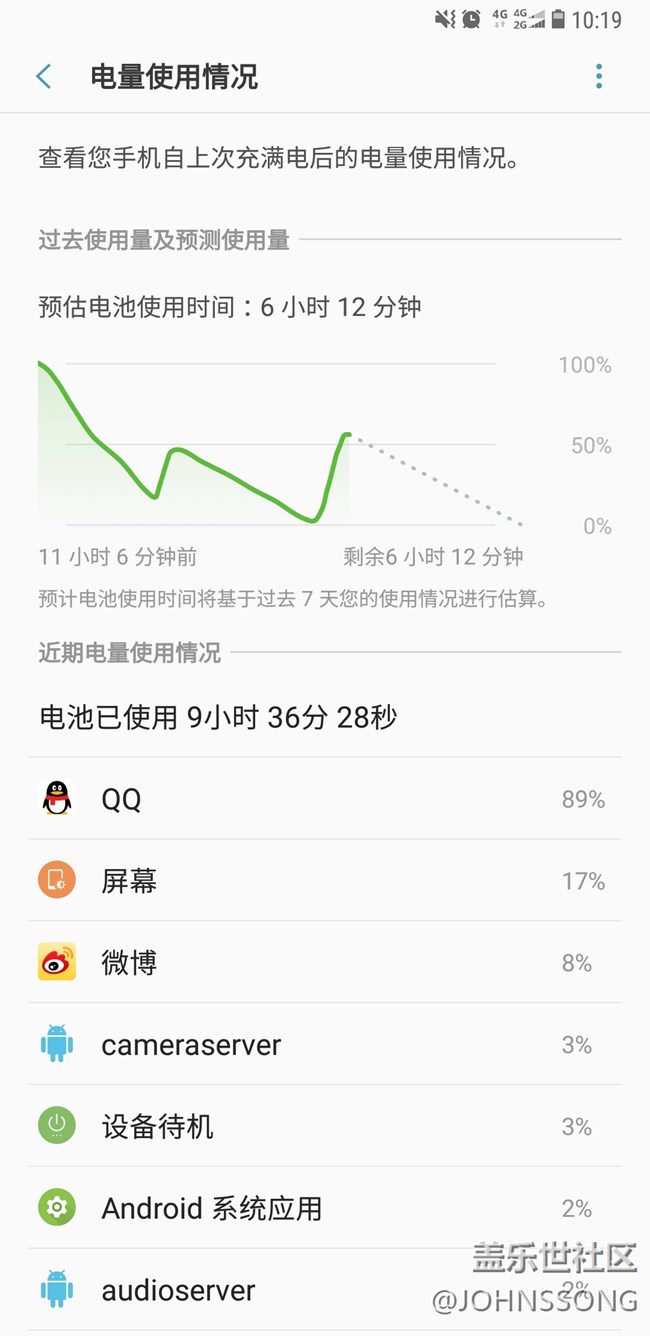The width and height of the screenshot is (650, 1336).
Task: View 屏幕 power consumption details
Action: point(324,881)
